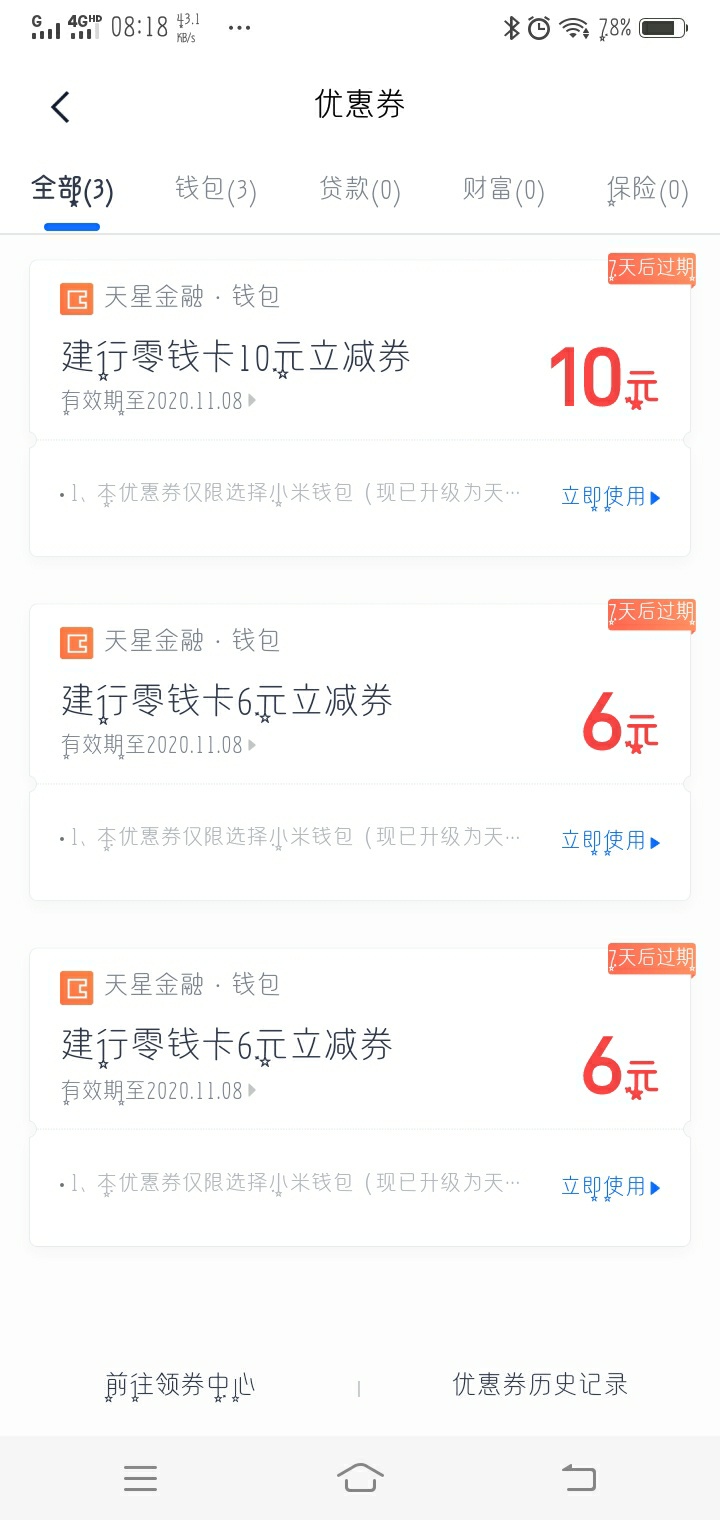This screenshot has height=1520, width=720.
Task: Open 优惠券历史记录
Action: coord(540,1385)
